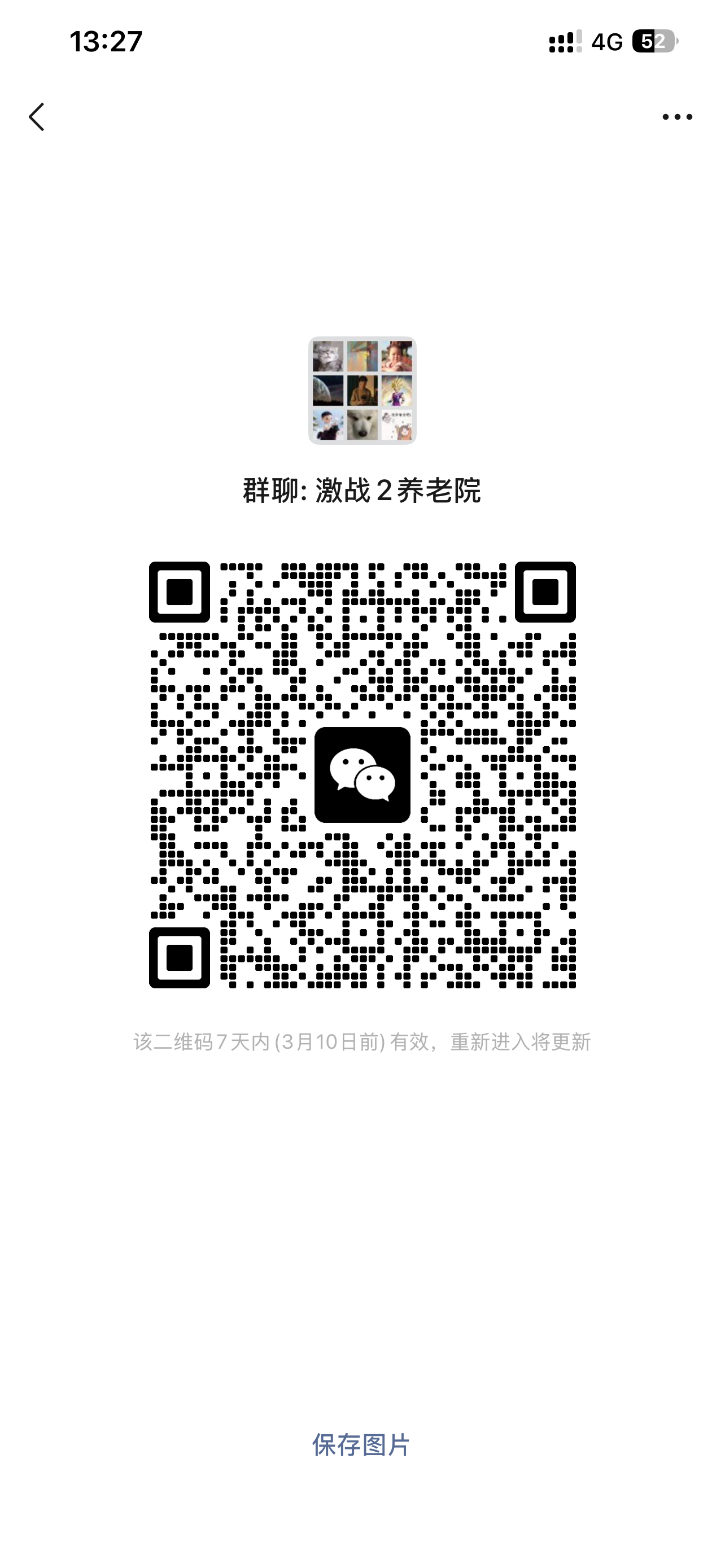The image size is (725, 1568).
Task: Open the three-dot overflow menu
Action: tap(677, 116)
